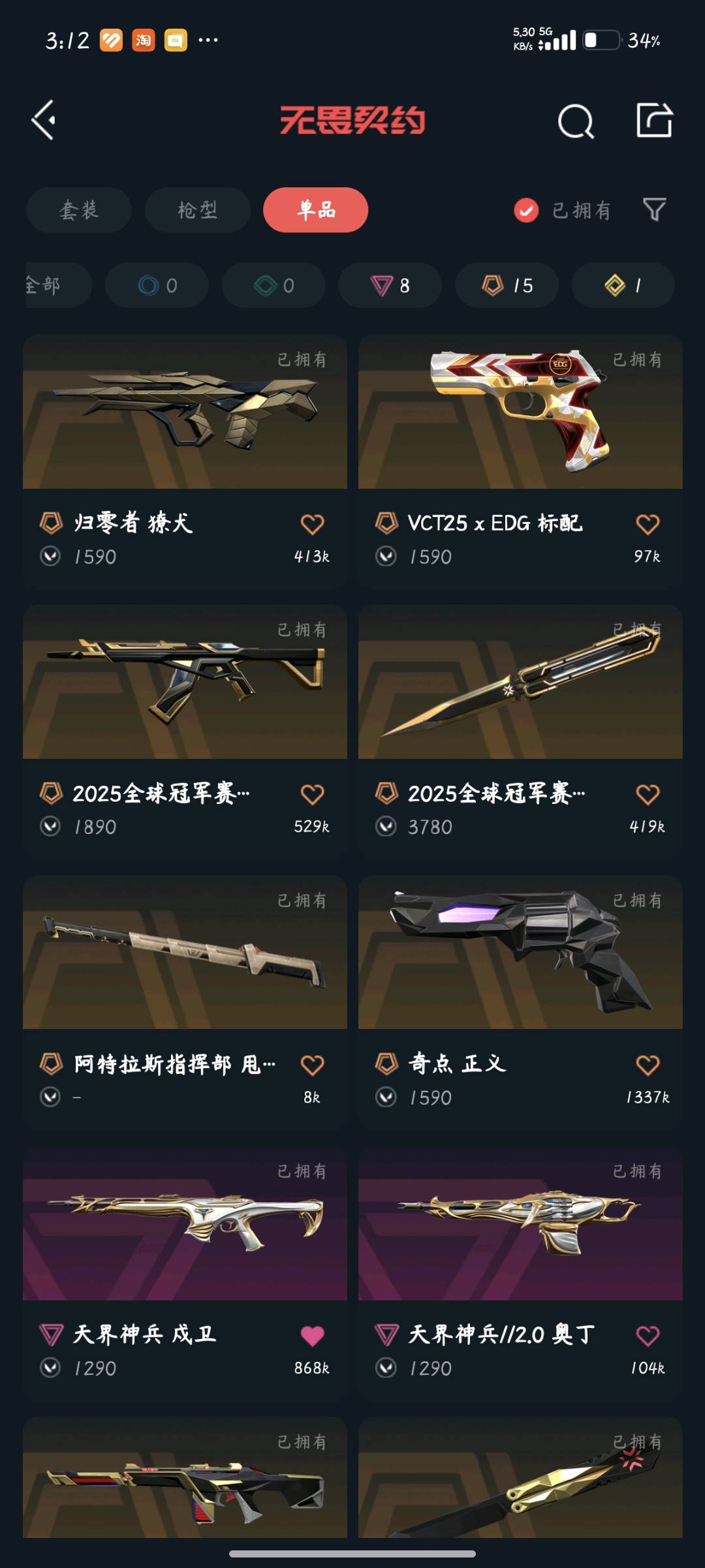Select the 全部 rarity chip
This screenshot has height=1568, width=705.
tap(52, 285)
